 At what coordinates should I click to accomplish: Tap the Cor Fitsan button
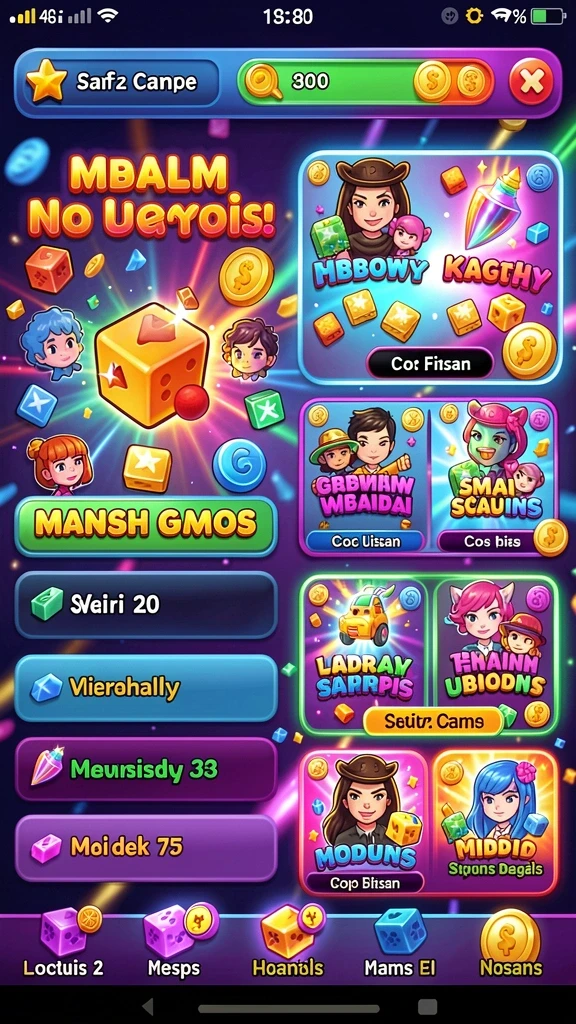point(430,363)
